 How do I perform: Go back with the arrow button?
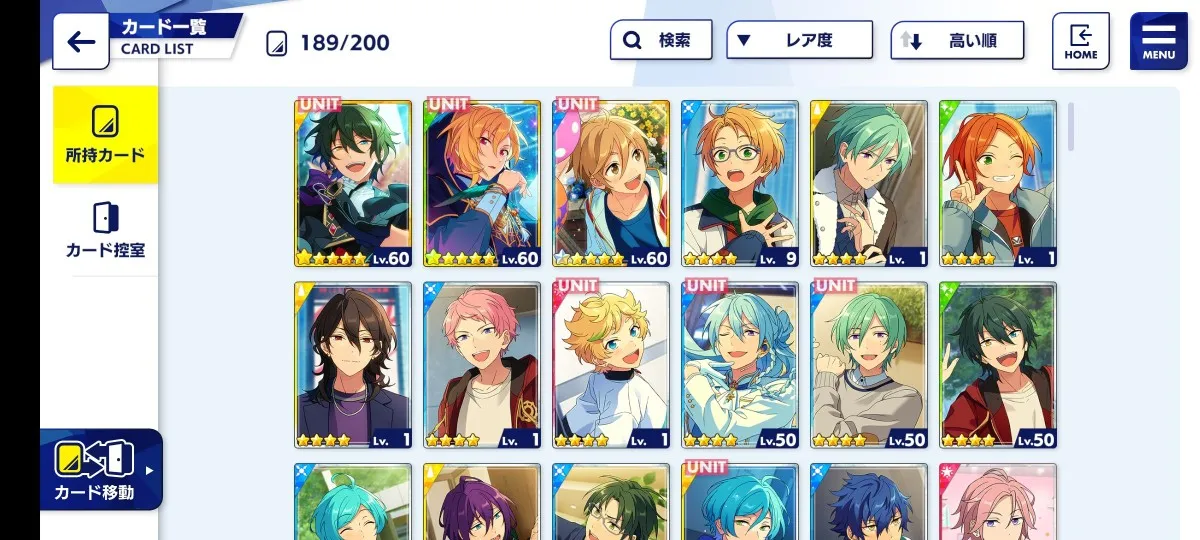[80, 42]
